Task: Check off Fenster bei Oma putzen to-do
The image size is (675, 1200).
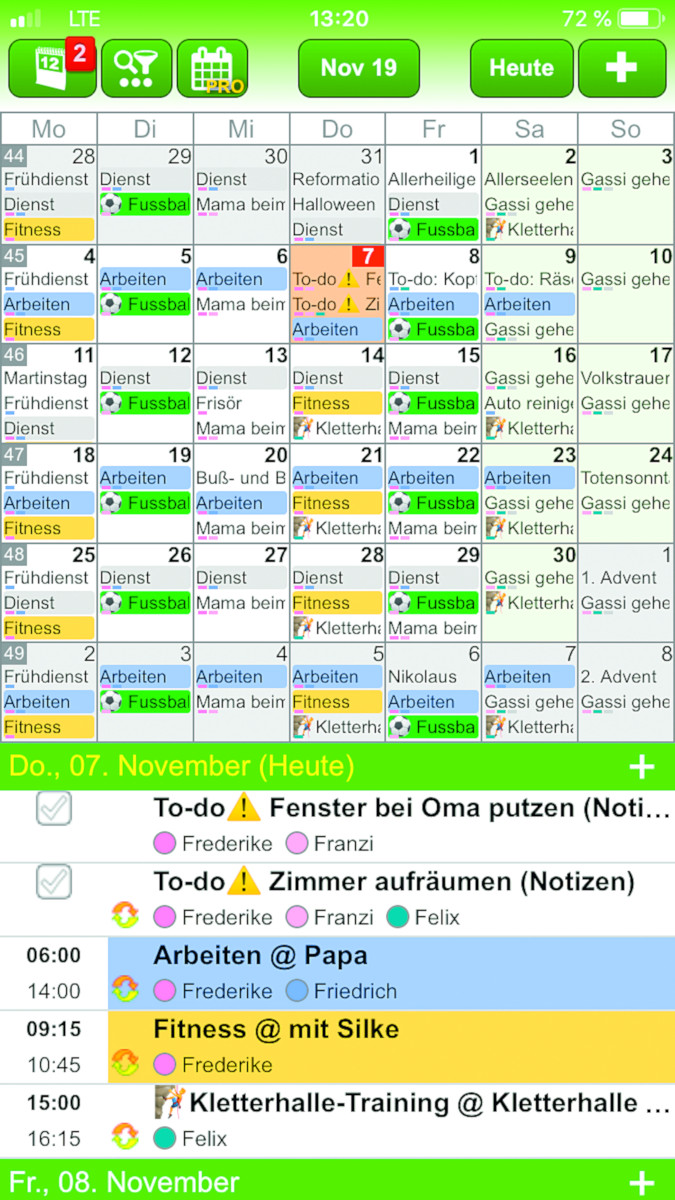Action: pos(54,808)
